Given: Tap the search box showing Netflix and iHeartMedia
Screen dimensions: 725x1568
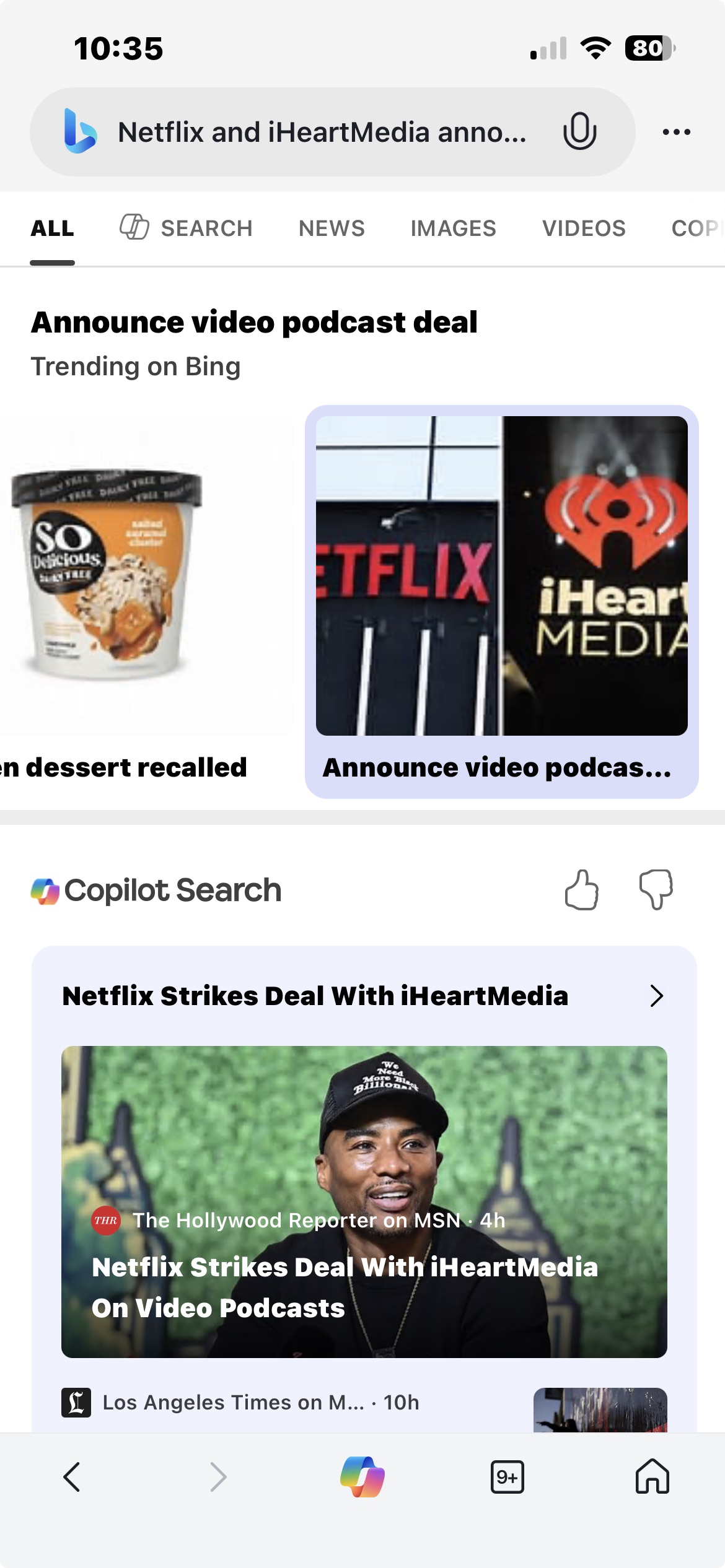Looking at the screenshot, I should pos(322,132).
